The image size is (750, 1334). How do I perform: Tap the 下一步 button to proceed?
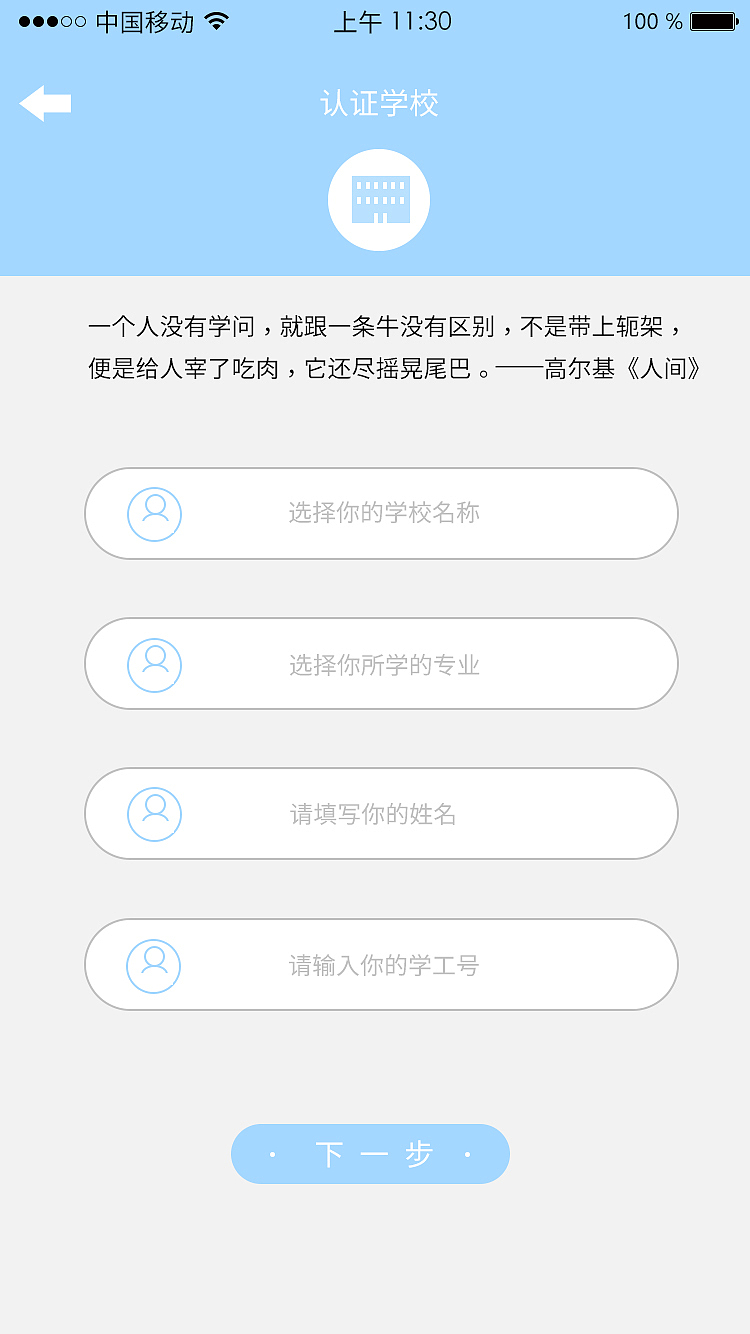click(x=370, y=1153)
